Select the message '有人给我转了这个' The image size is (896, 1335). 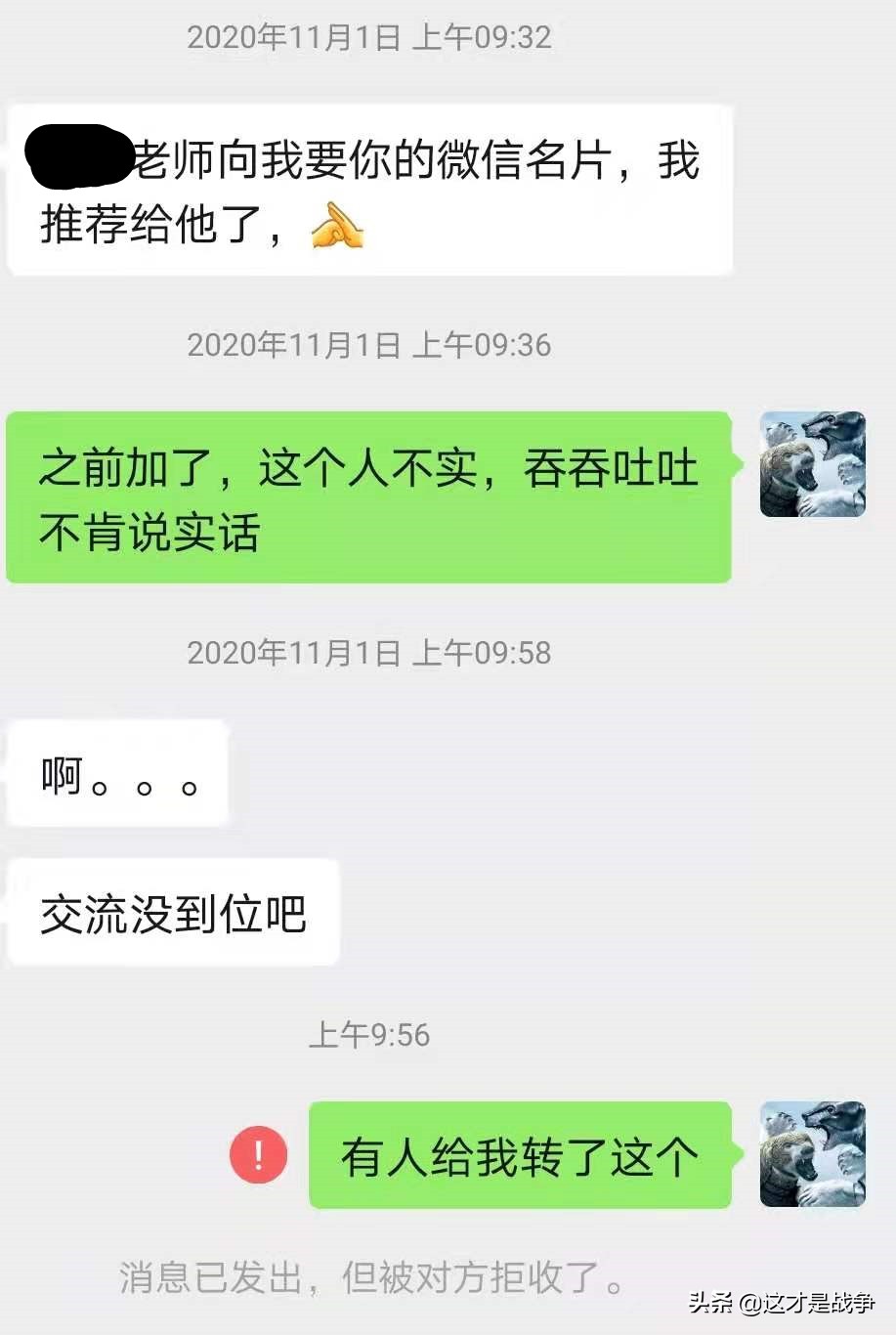(x=518, y=1156)
